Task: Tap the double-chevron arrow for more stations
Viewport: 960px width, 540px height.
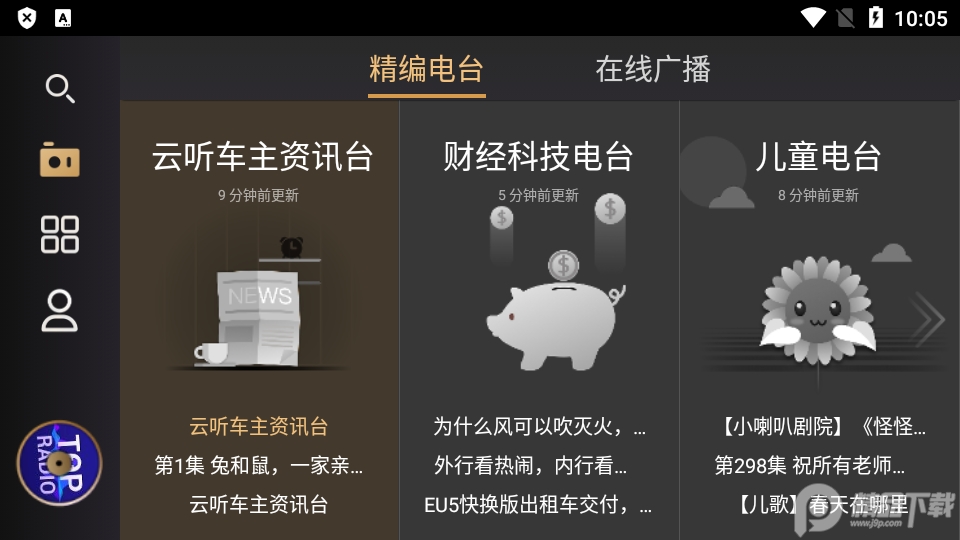Action: point(927,320)
